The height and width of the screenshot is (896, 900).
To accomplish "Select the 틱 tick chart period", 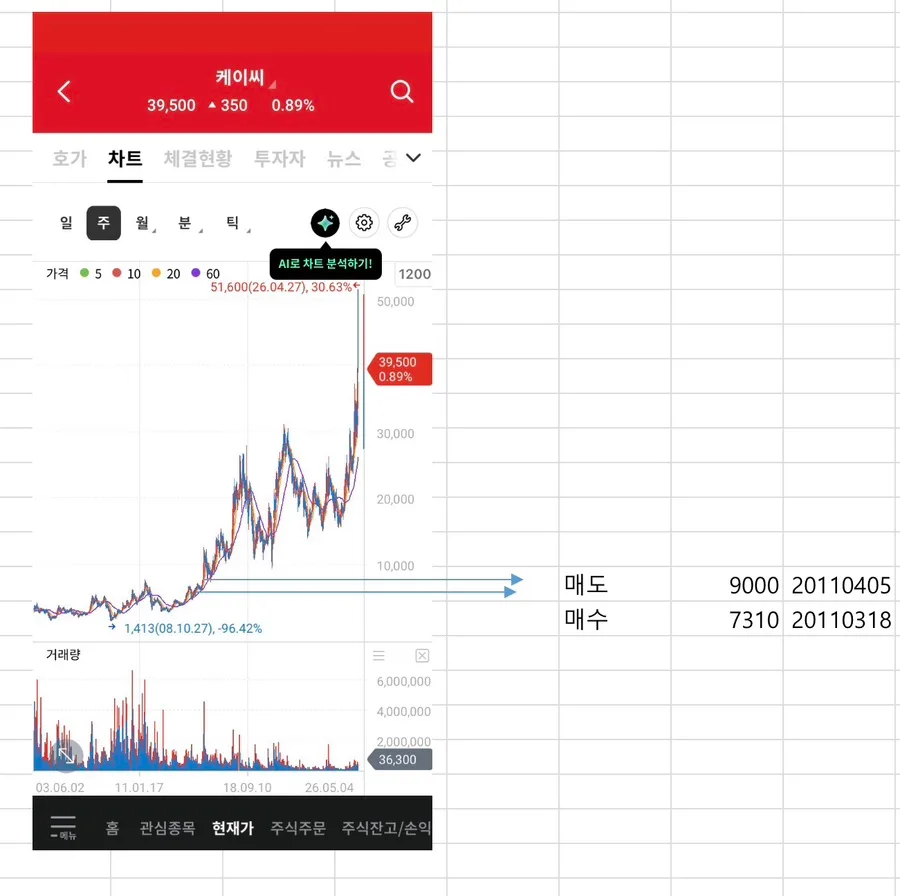I will pos(232,223).
